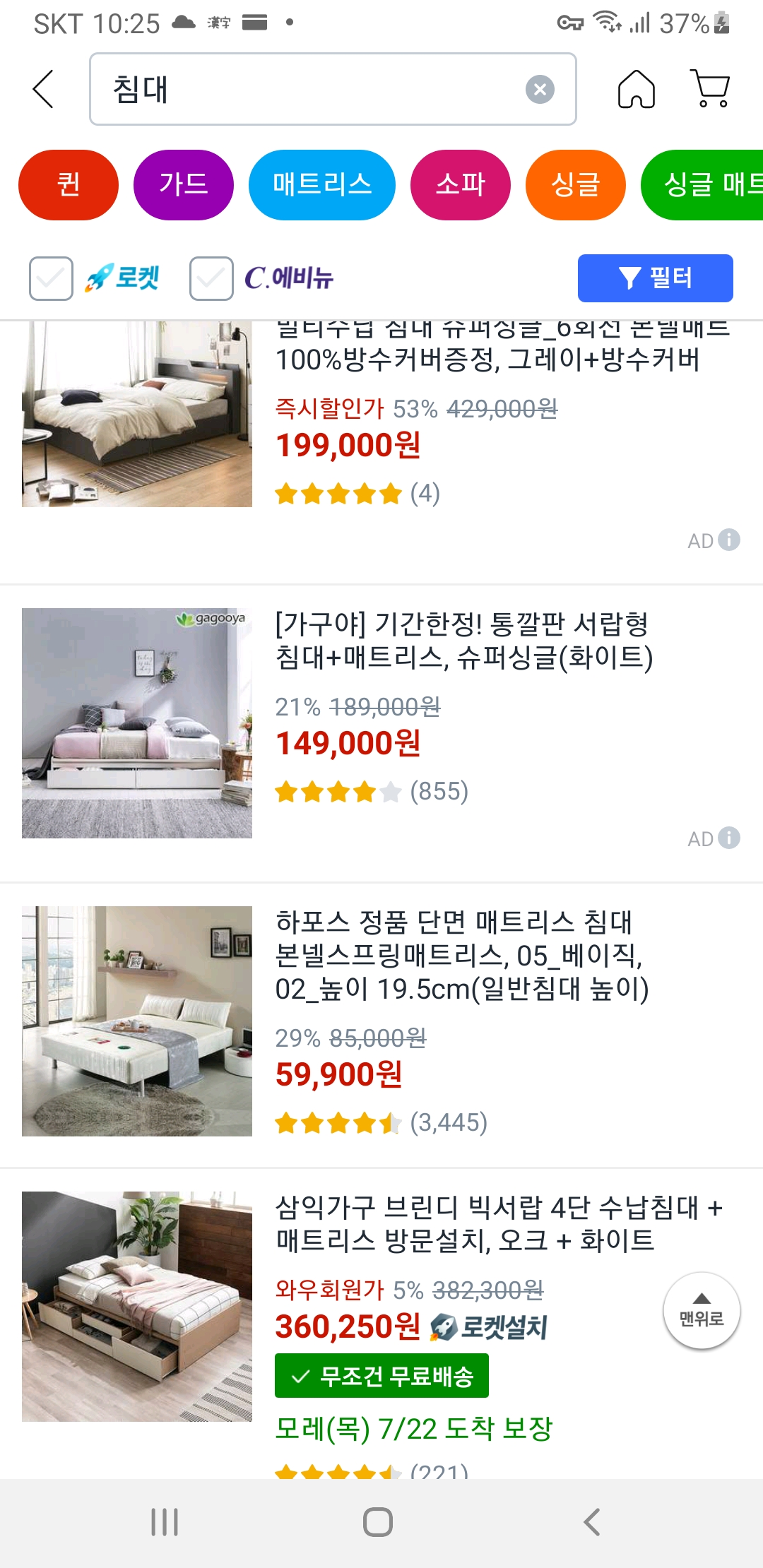Go to Coupang home via the house icon
The image size is (763, 1568).
[636, 89]
